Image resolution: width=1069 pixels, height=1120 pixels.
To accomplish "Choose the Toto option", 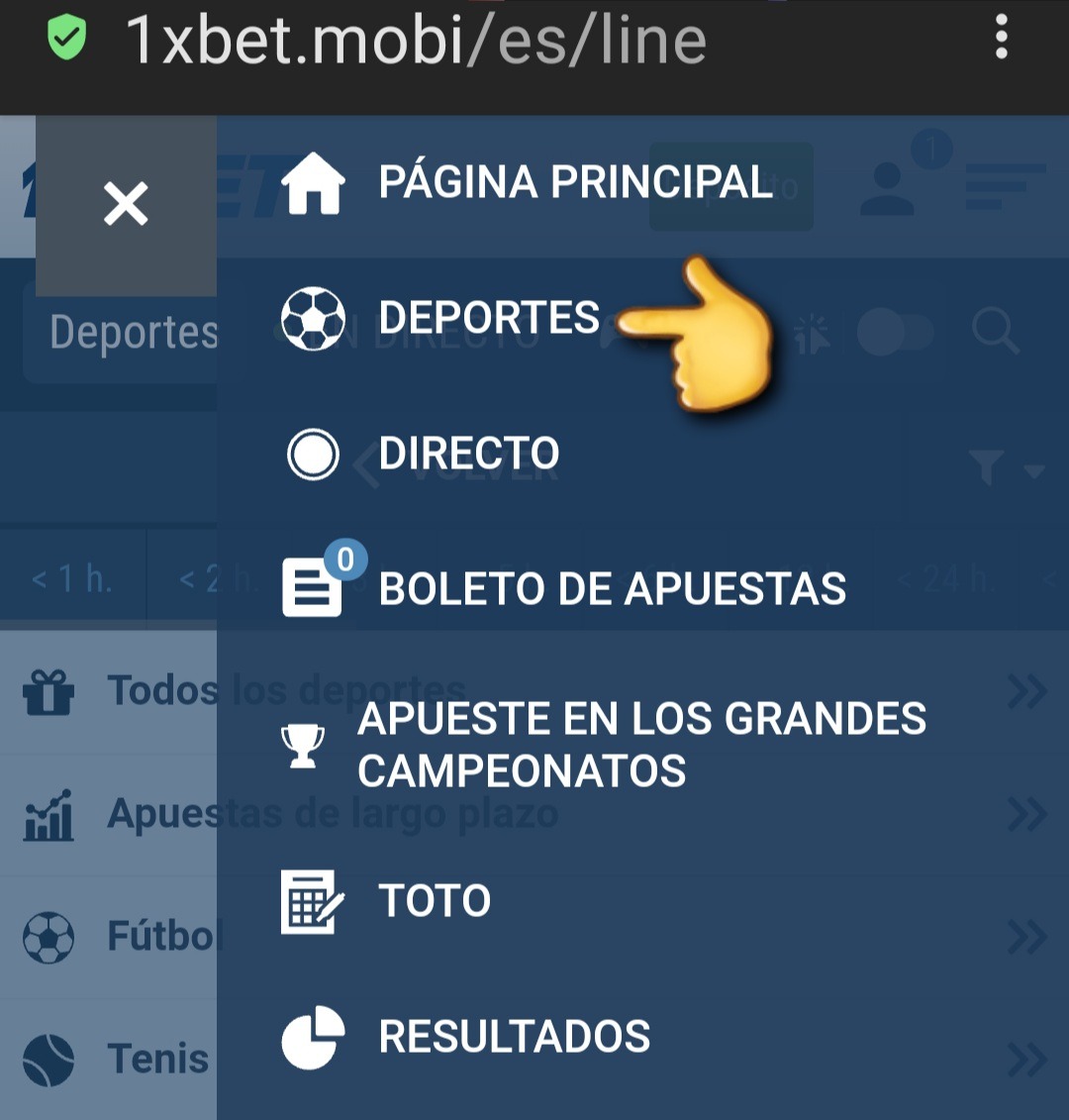I will point(435,901).
